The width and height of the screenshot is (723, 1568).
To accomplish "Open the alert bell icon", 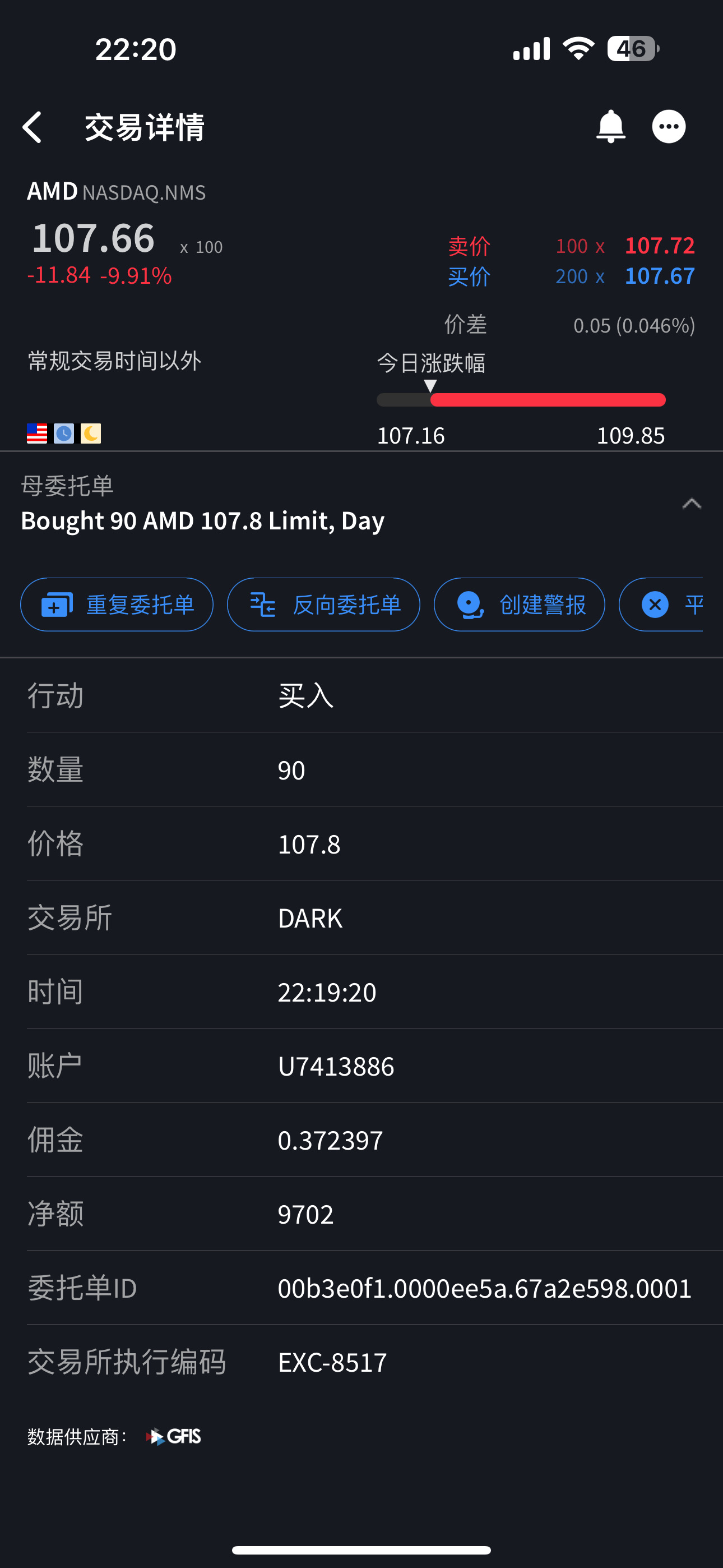I will (610, 127).
